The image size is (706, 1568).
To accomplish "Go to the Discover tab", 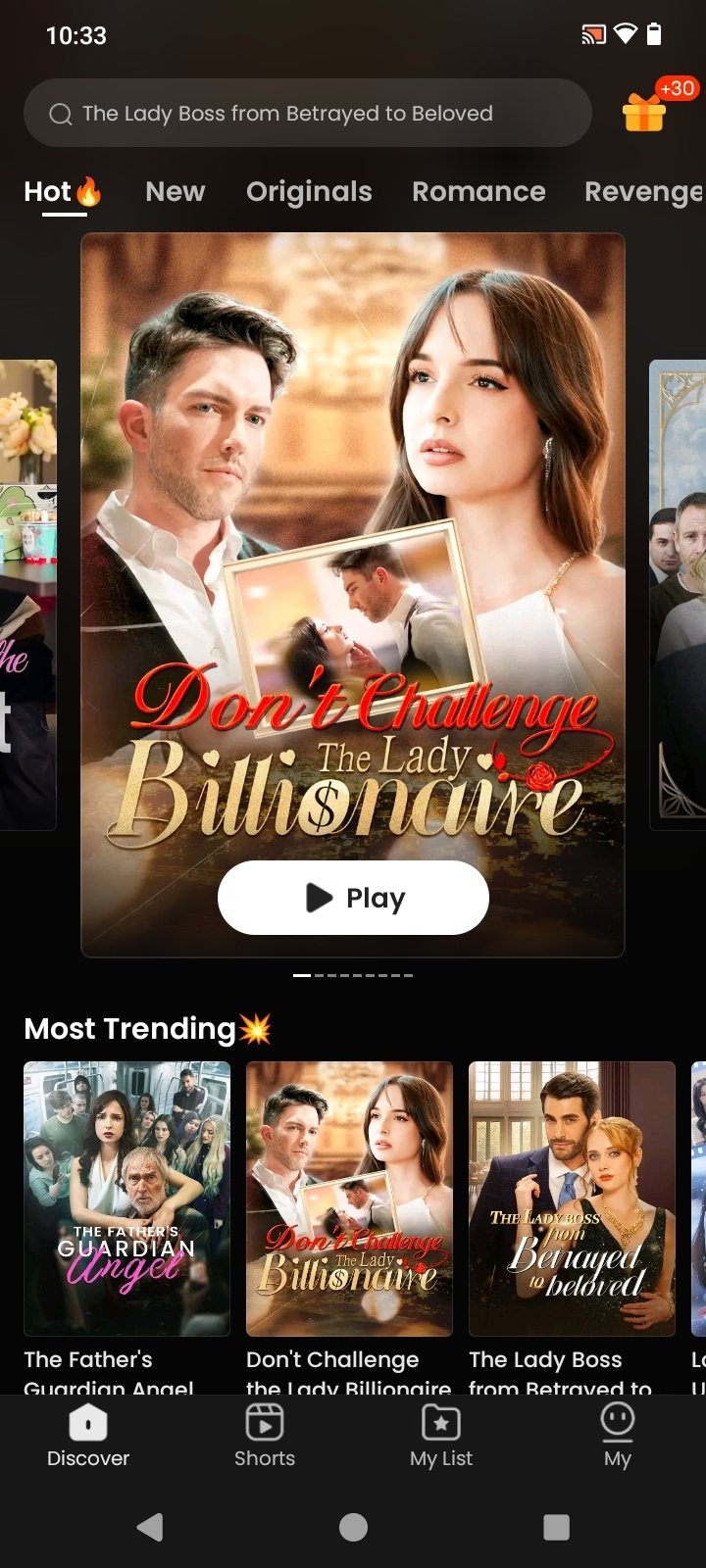I will [88, 1437].
